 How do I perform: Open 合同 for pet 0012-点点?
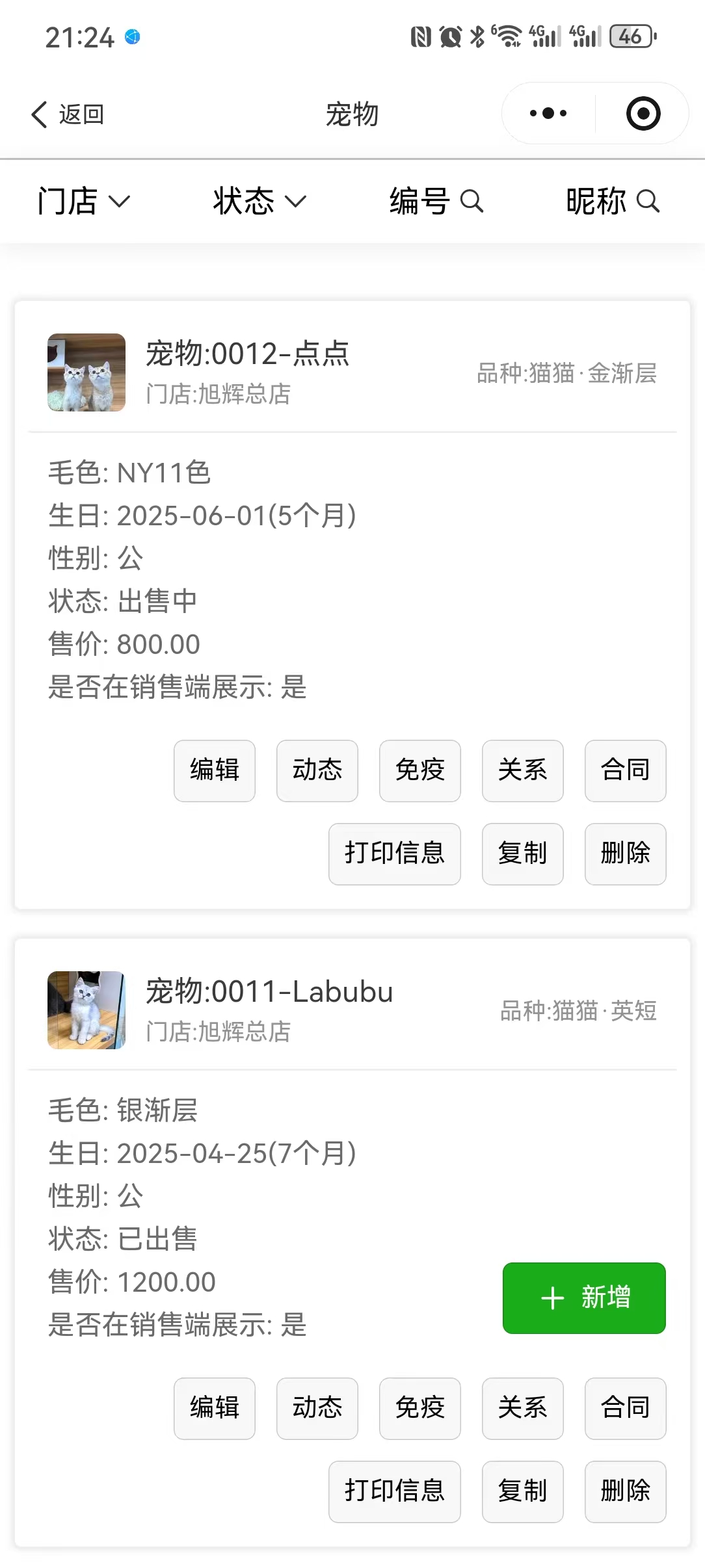pyautogui.click(x=626, y=770)
